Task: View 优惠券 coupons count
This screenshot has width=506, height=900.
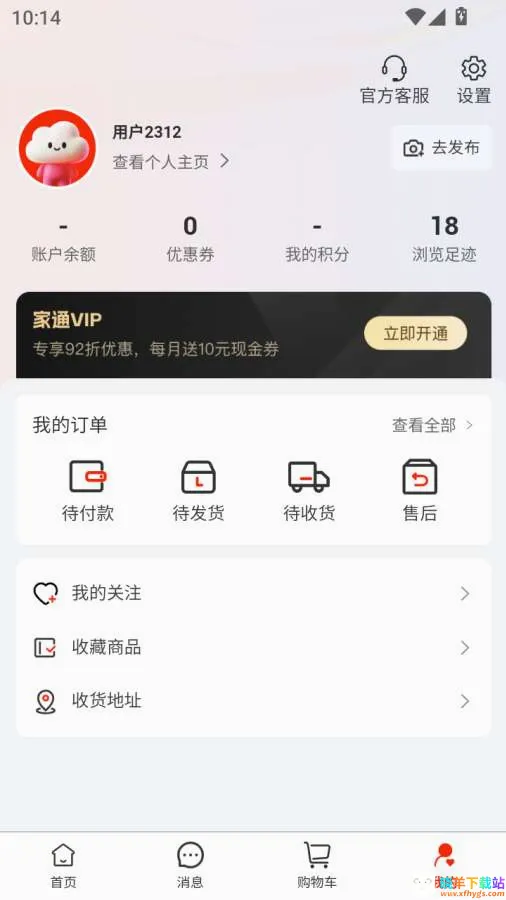Action: pyautogui.click(x=190, y=239)
